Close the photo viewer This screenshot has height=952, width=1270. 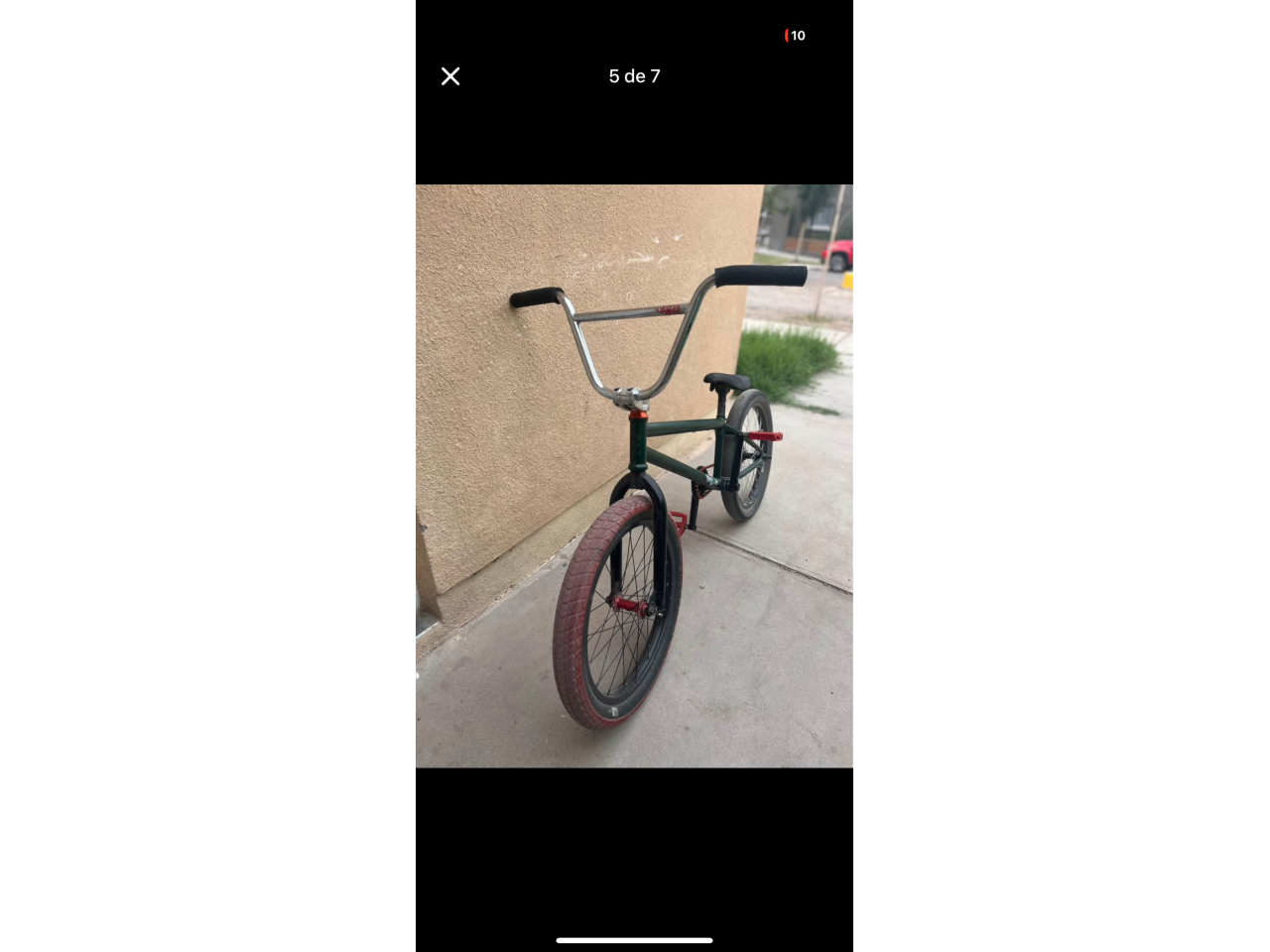(450, 76)
